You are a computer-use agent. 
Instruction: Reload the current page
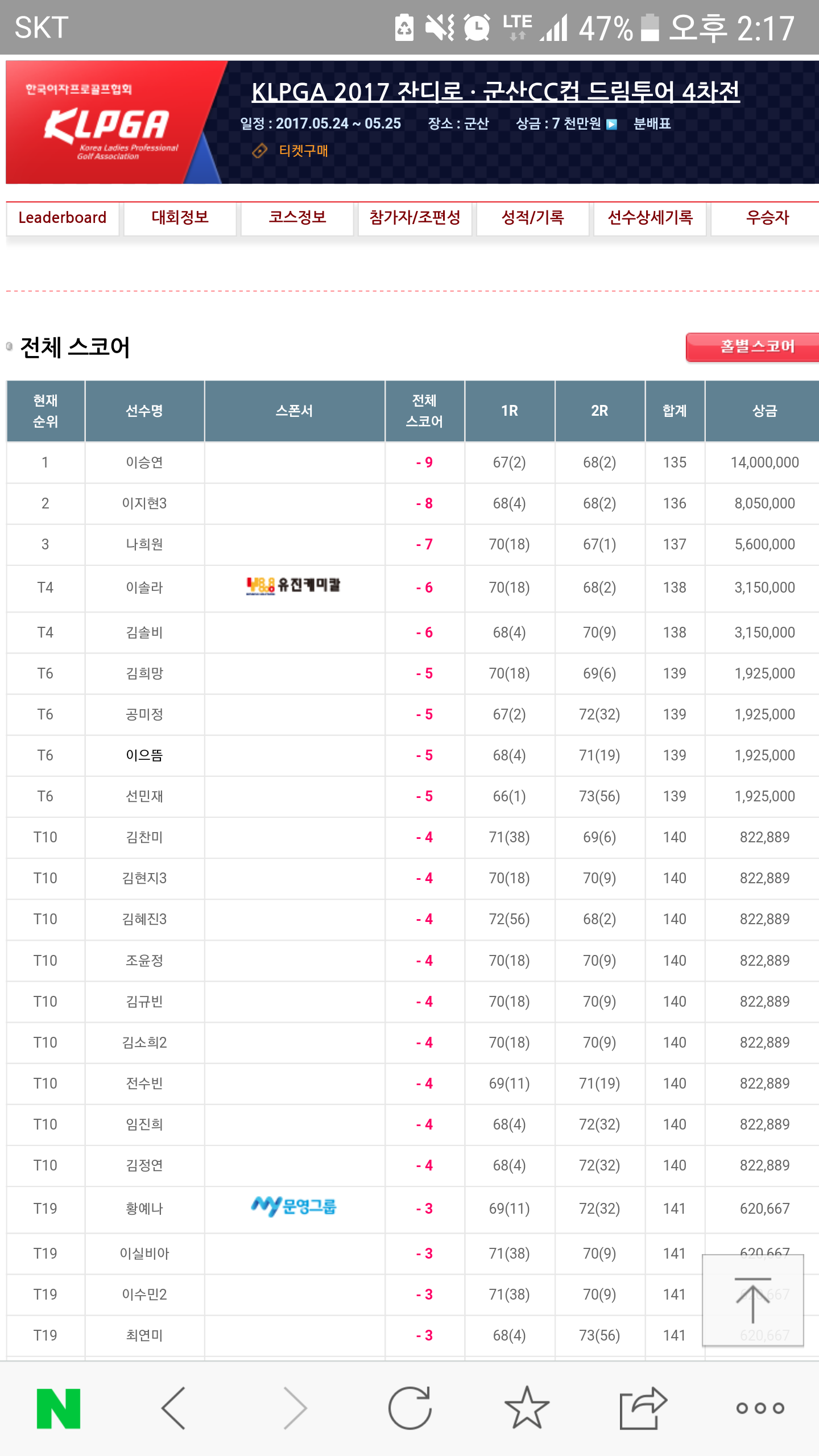pyautogui.click(x=409, y=1408)
